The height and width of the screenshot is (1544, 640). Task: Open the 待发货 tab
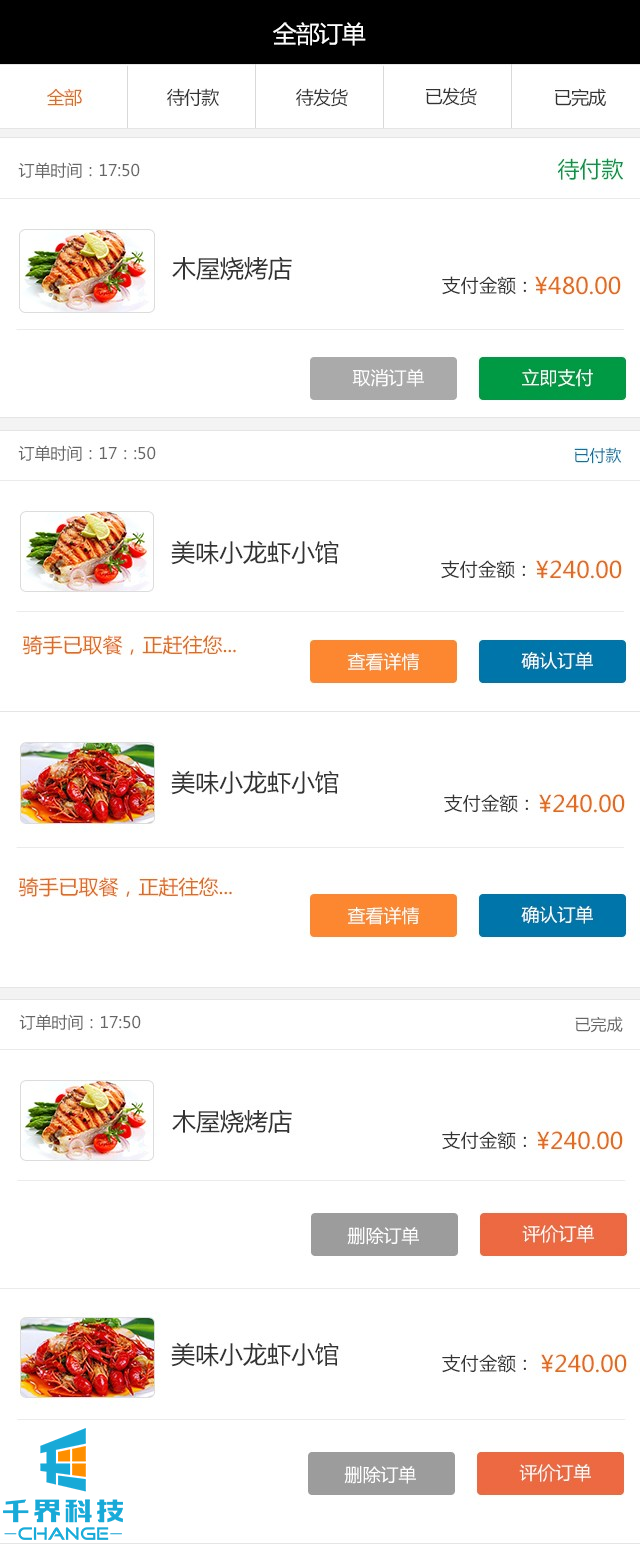click(x=320, y=97)
